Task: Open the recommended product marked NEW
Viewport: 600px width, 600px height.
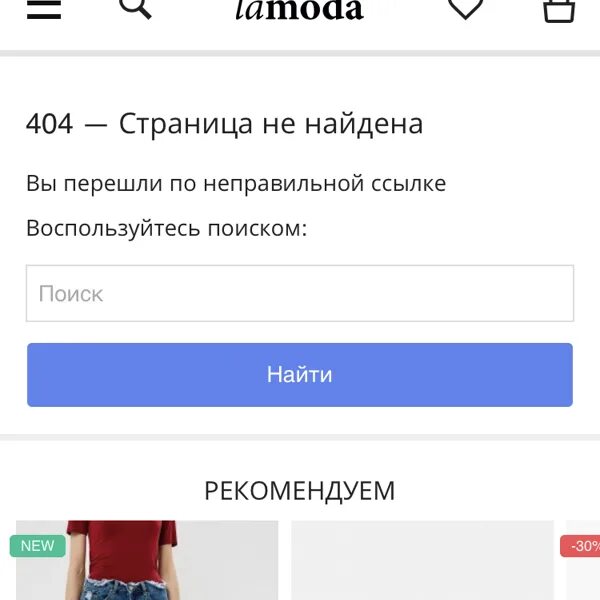Action: pos(147,561)
